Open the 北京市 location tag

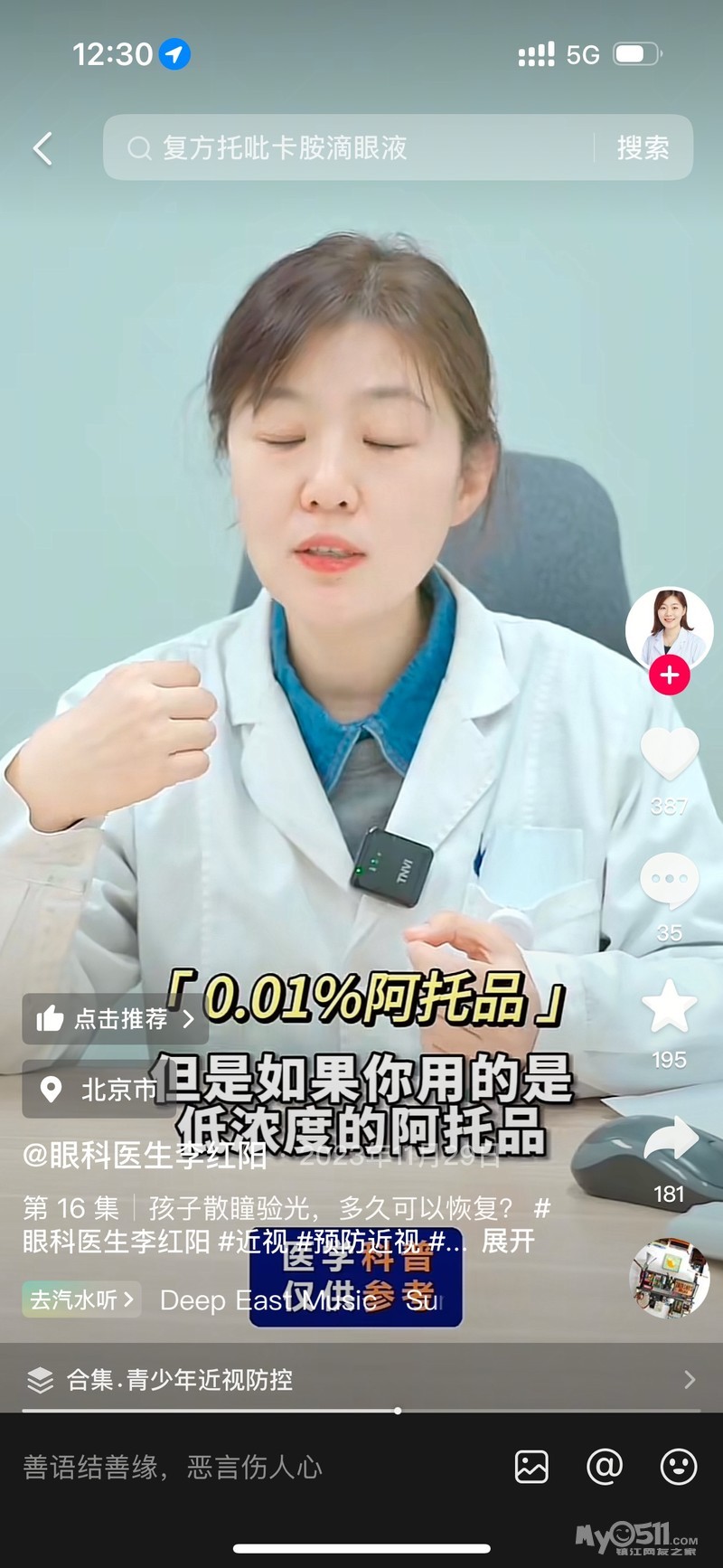tap(101, 1090)
